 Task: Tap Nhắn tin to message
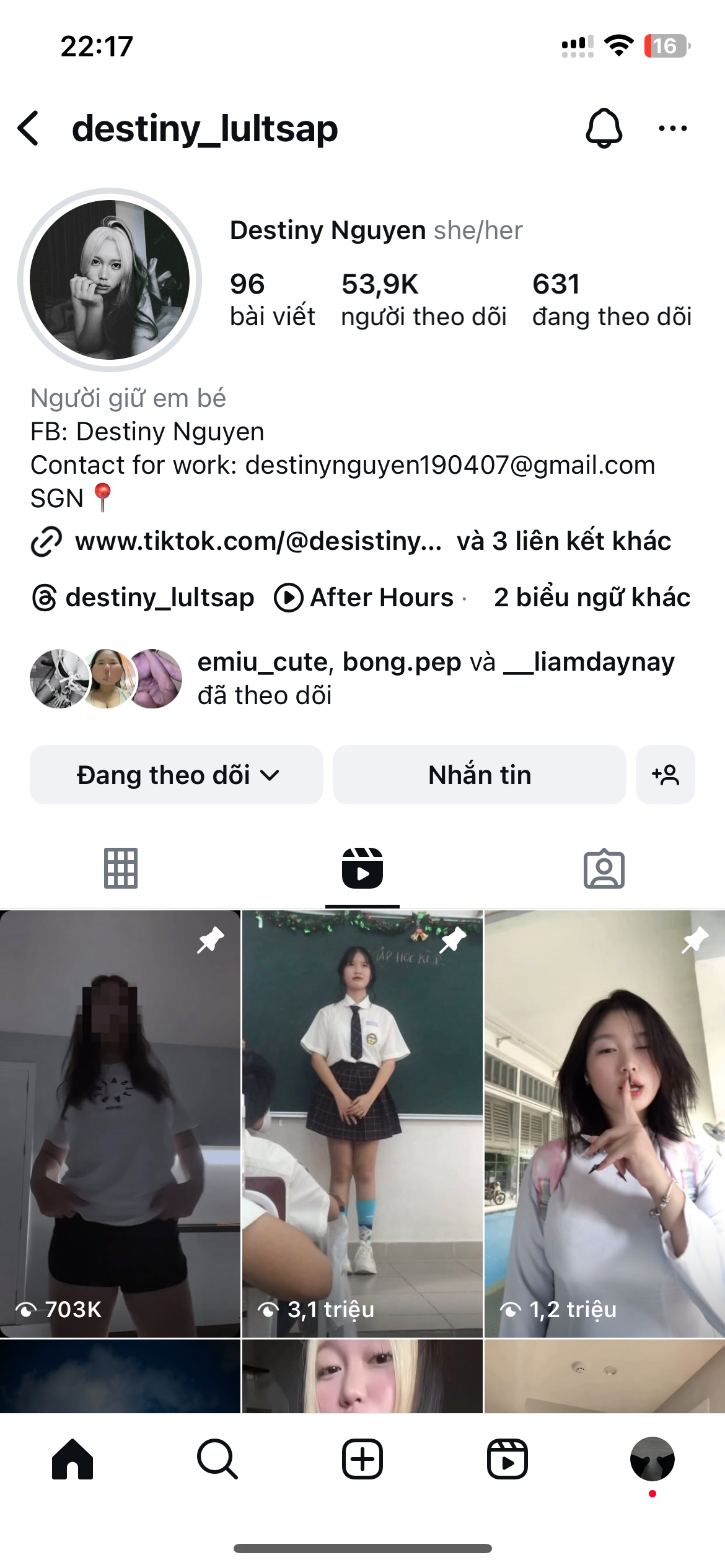point(480,775)
